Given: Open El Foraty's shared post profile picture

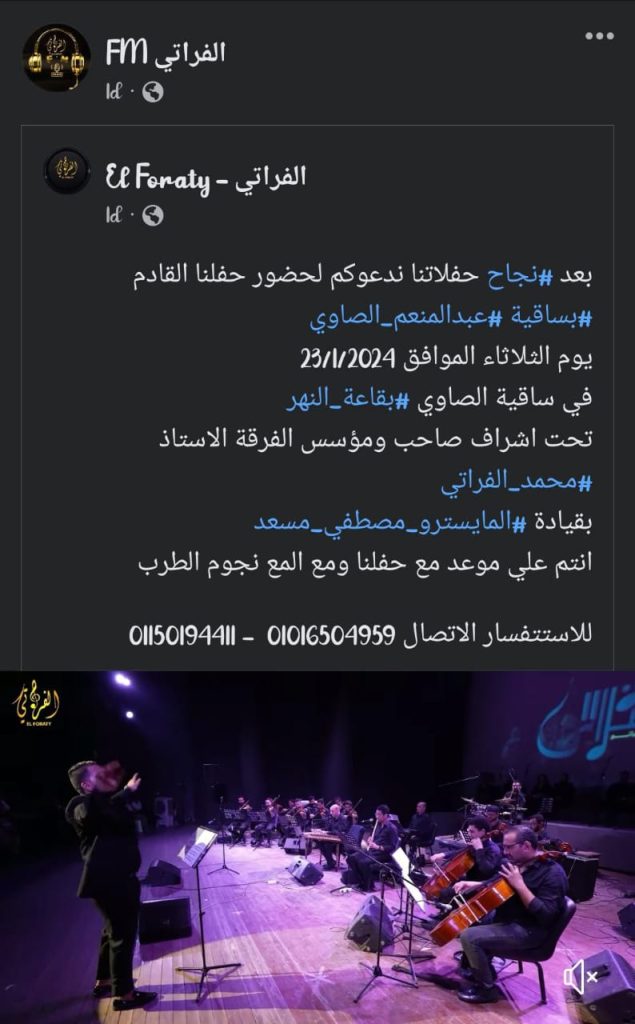Looking at the screenshot, I should click(x=67, y=171).
